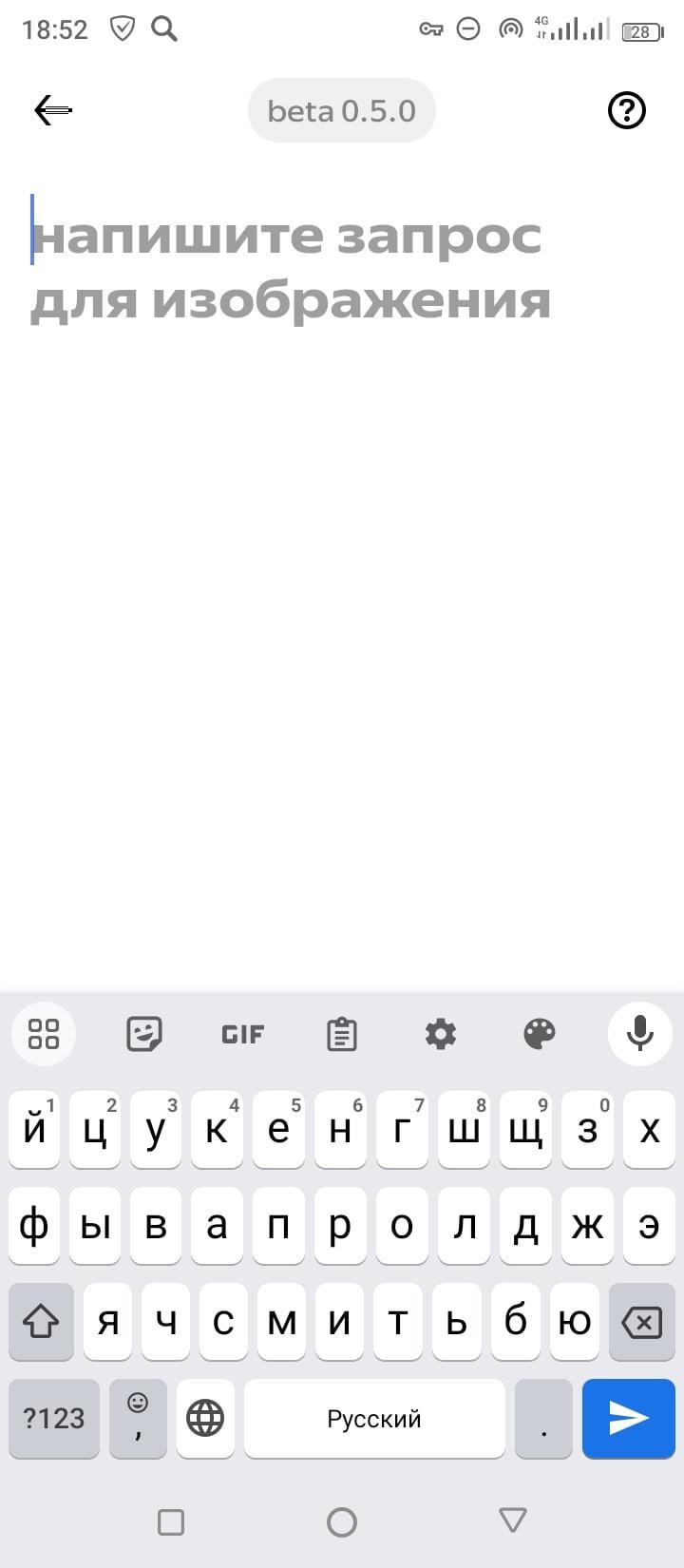Tap the beta 0.5.0 version chip
The height and width of the screenshot is (1568, 684).
(342, 110)
